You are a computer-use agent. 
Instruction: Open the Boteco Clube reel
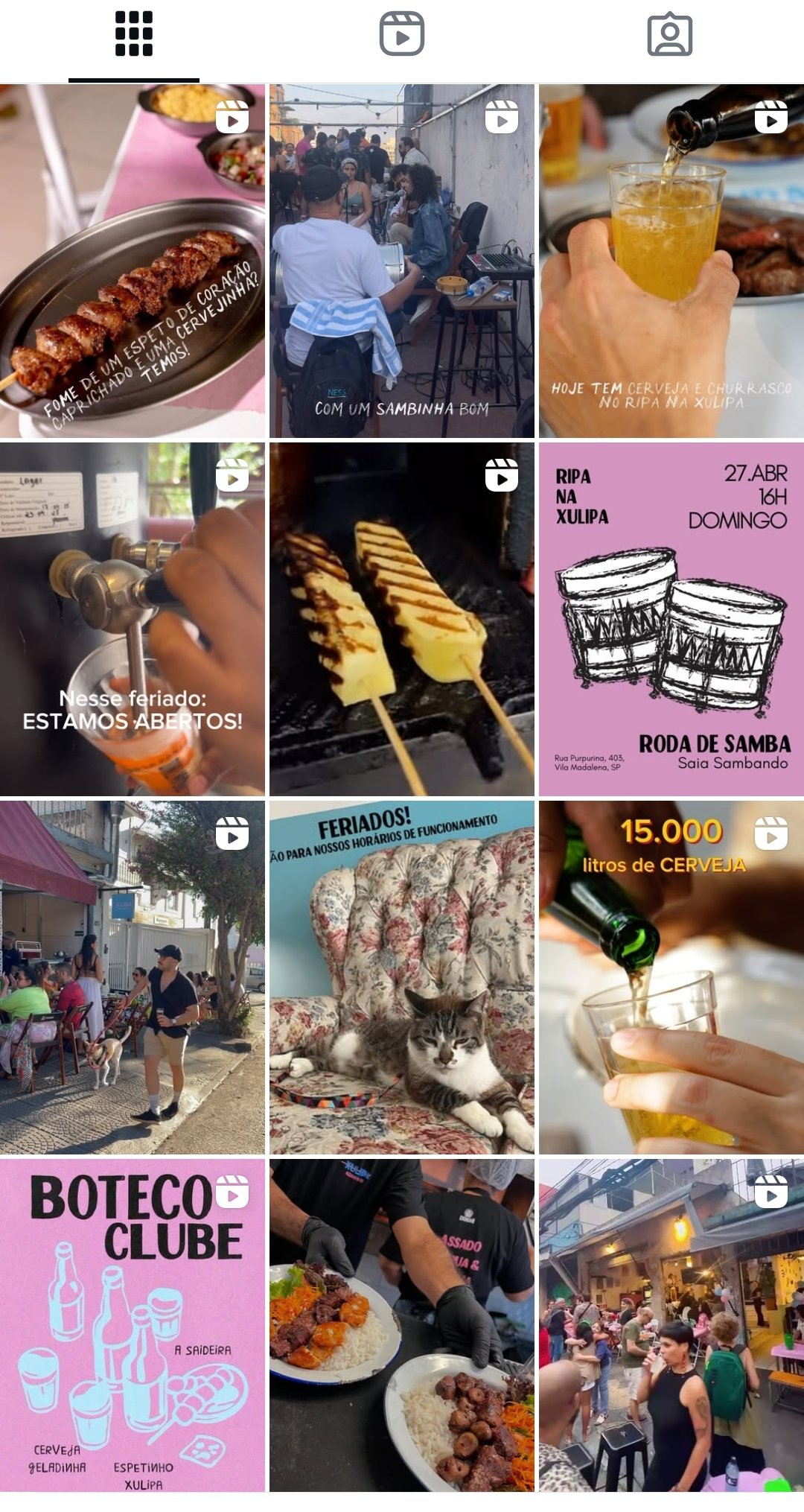(133, 1326)
